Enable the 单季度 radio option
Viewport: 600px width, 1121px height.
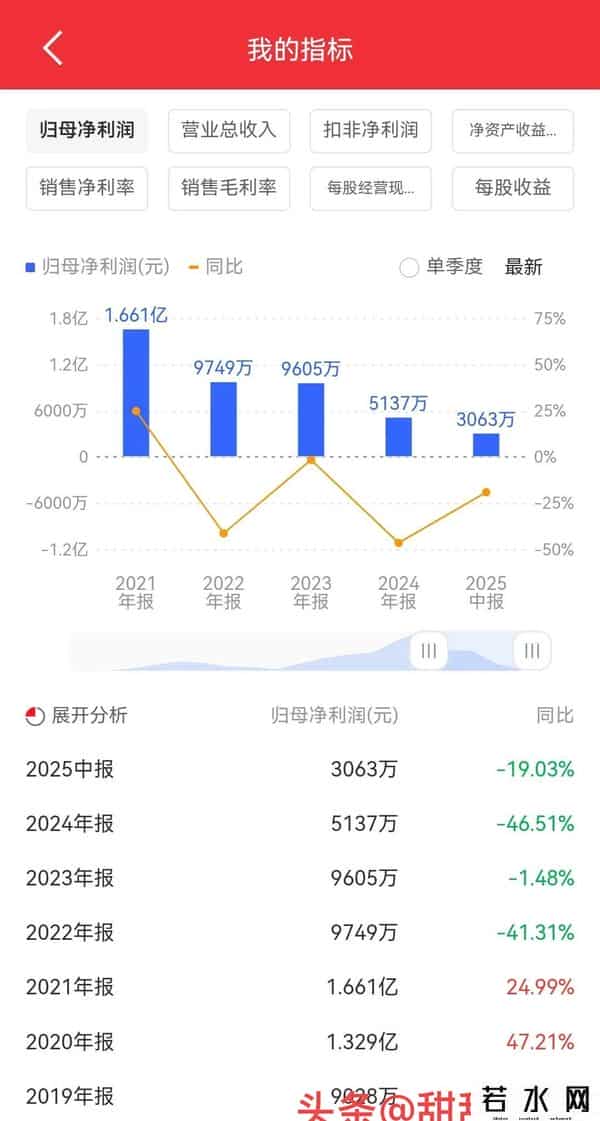coord(409,267)
